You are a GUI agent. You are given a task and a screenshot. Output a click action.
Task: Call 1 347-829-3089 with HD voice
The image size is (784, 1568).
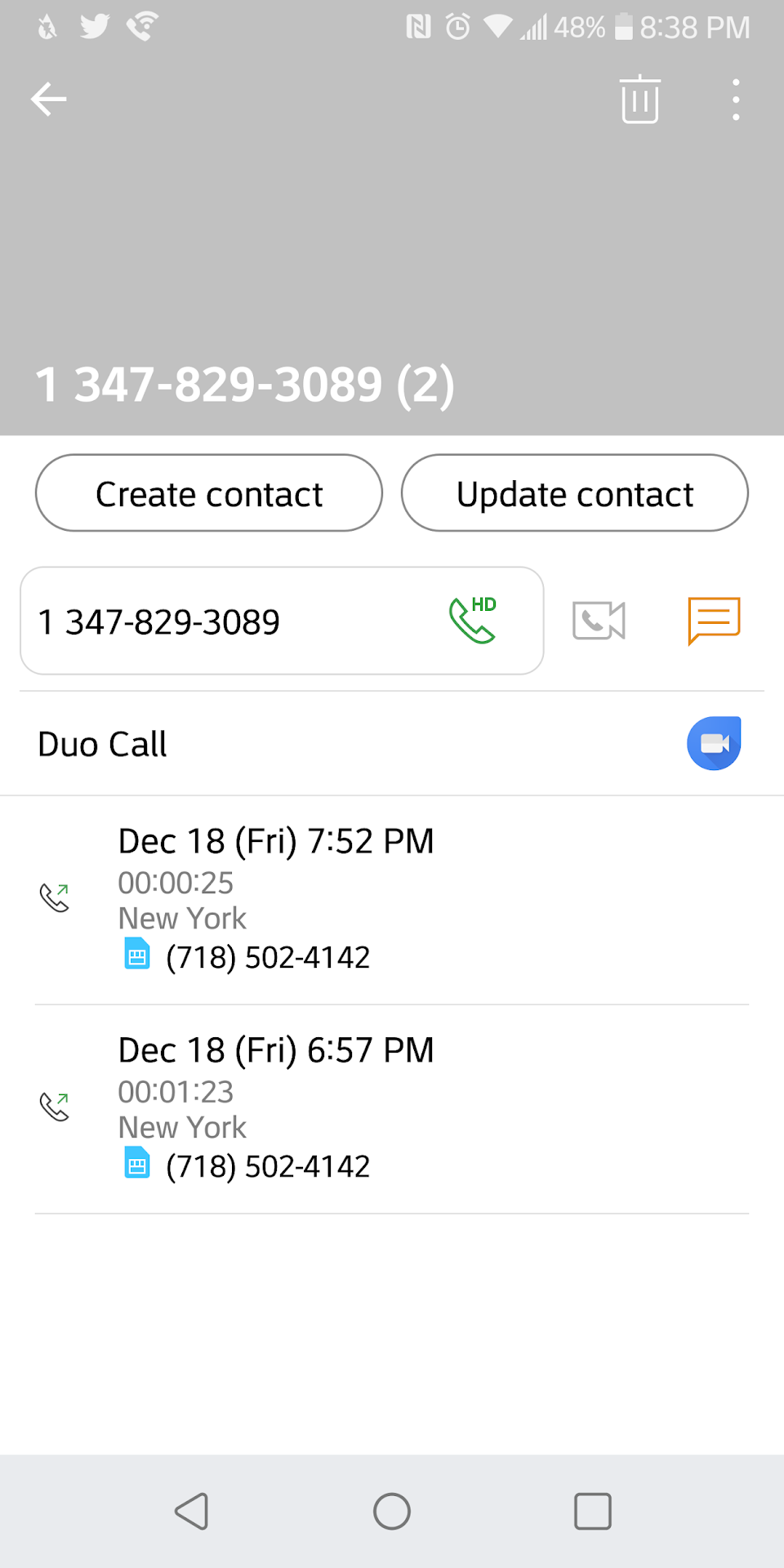[472, 621]
